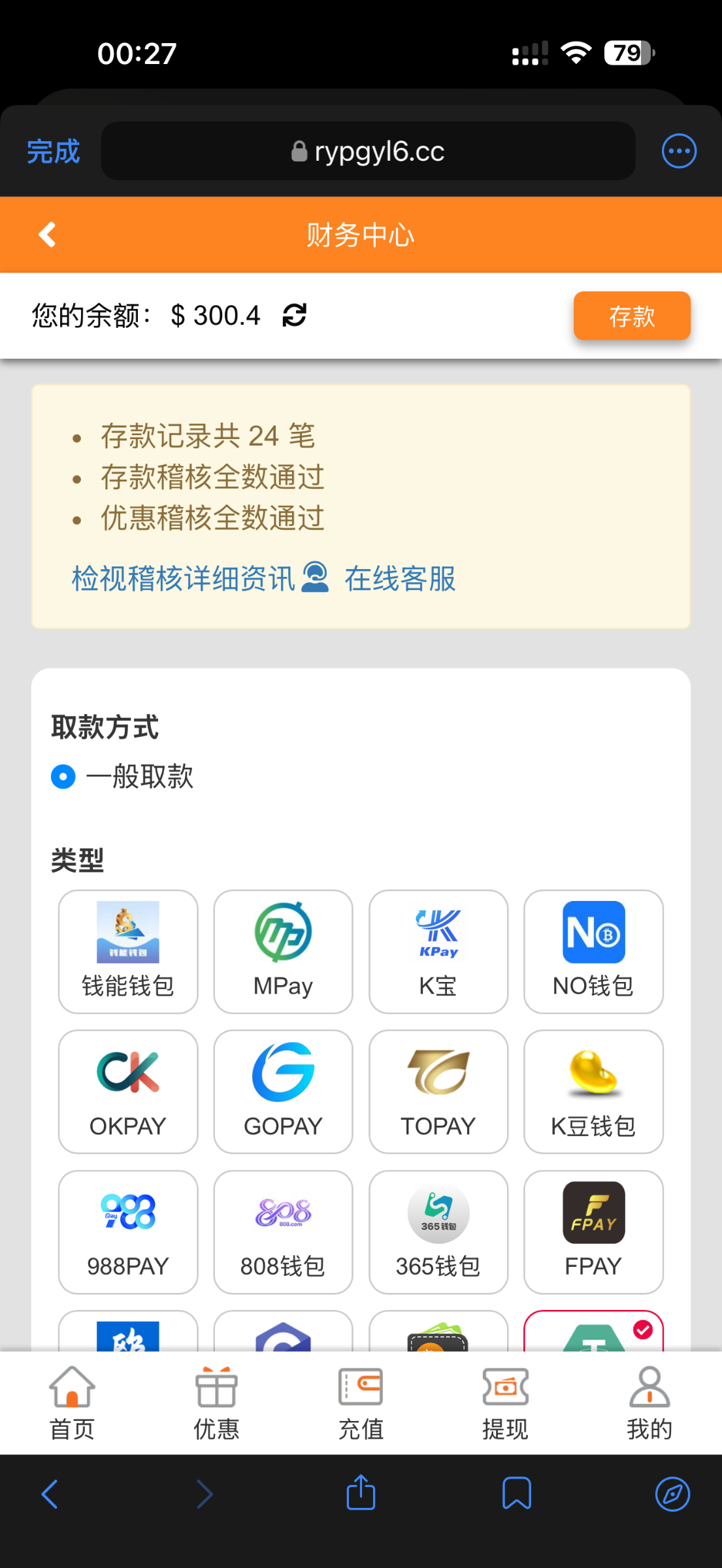Open 检视稽核详细资讯 link
The image size is (722, 1568).
(184, 579)
